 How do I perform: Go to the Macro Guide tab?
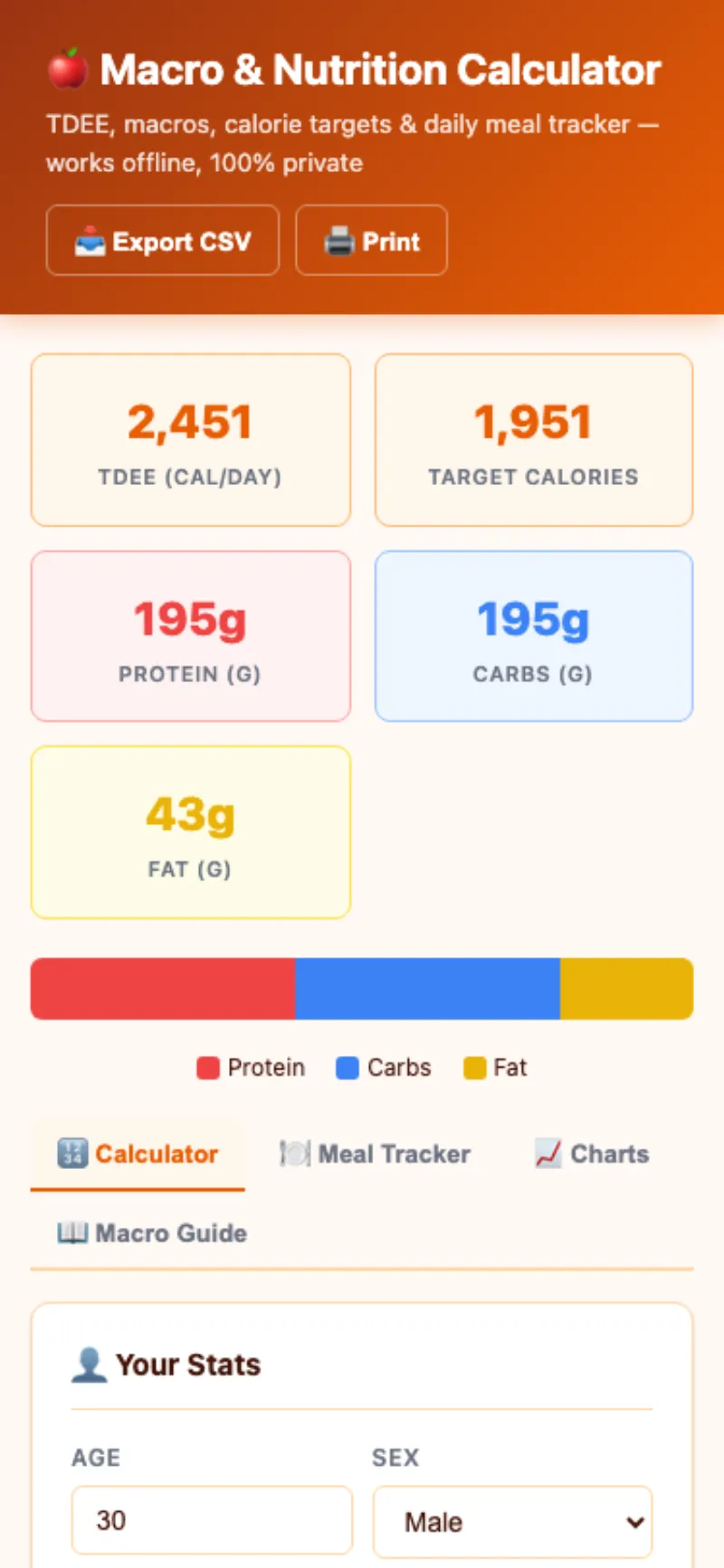[x=152, y=1232]
